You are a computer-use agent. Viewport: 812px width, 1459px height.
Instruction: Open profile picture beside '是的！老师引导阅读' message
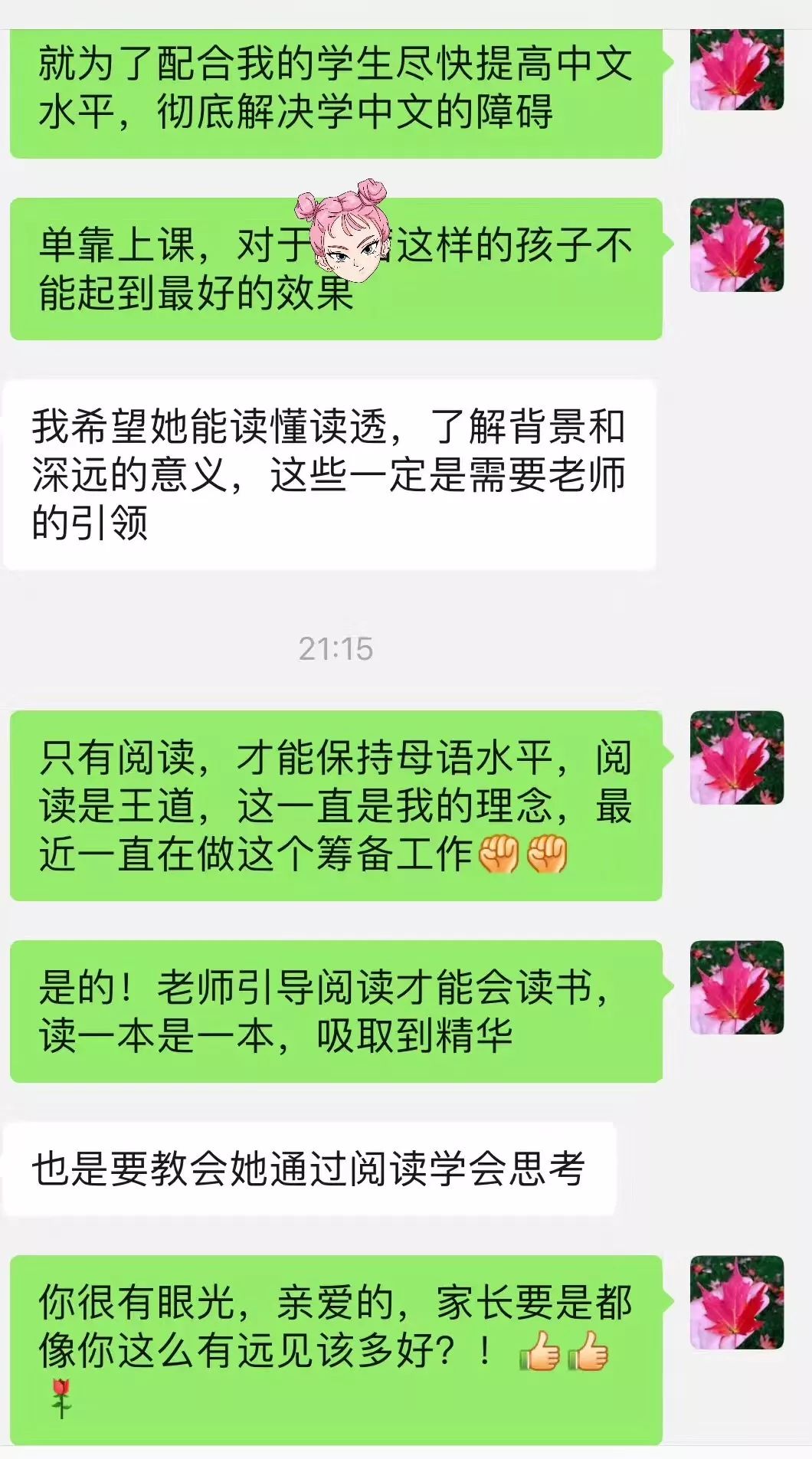coord(736,987)
